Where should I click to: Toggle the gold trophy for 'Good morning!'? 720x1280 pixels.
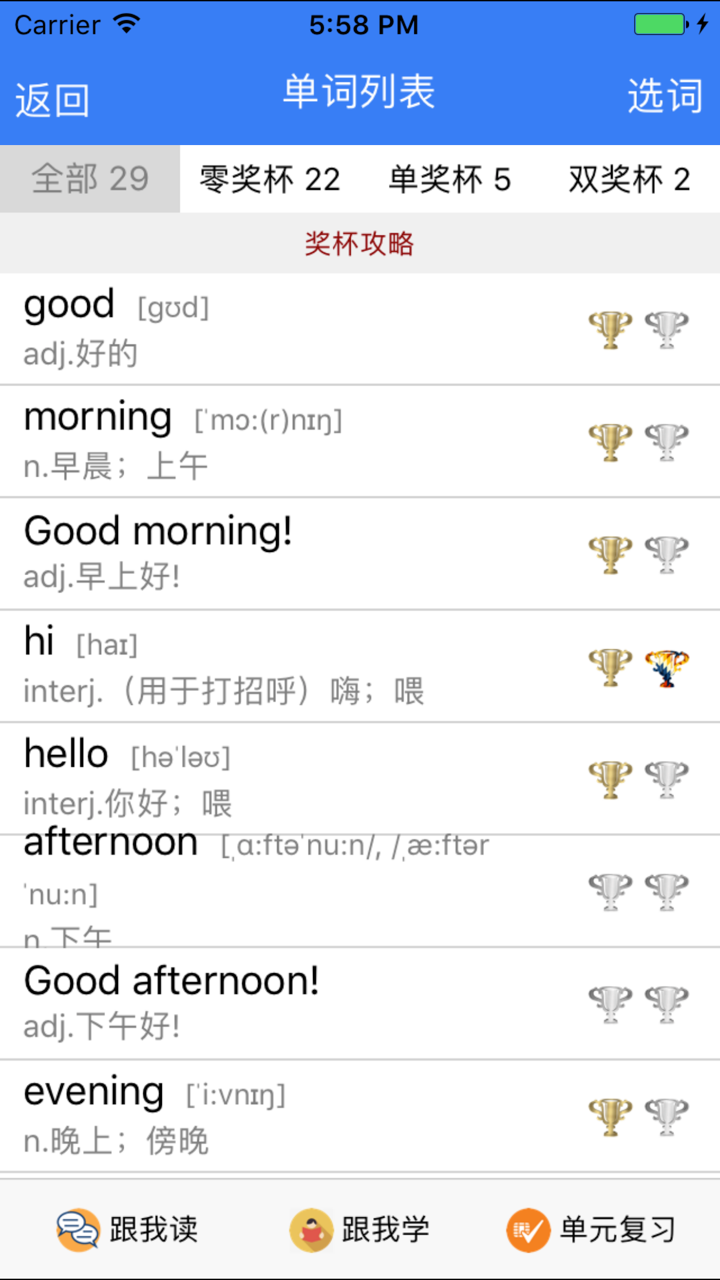610,553
